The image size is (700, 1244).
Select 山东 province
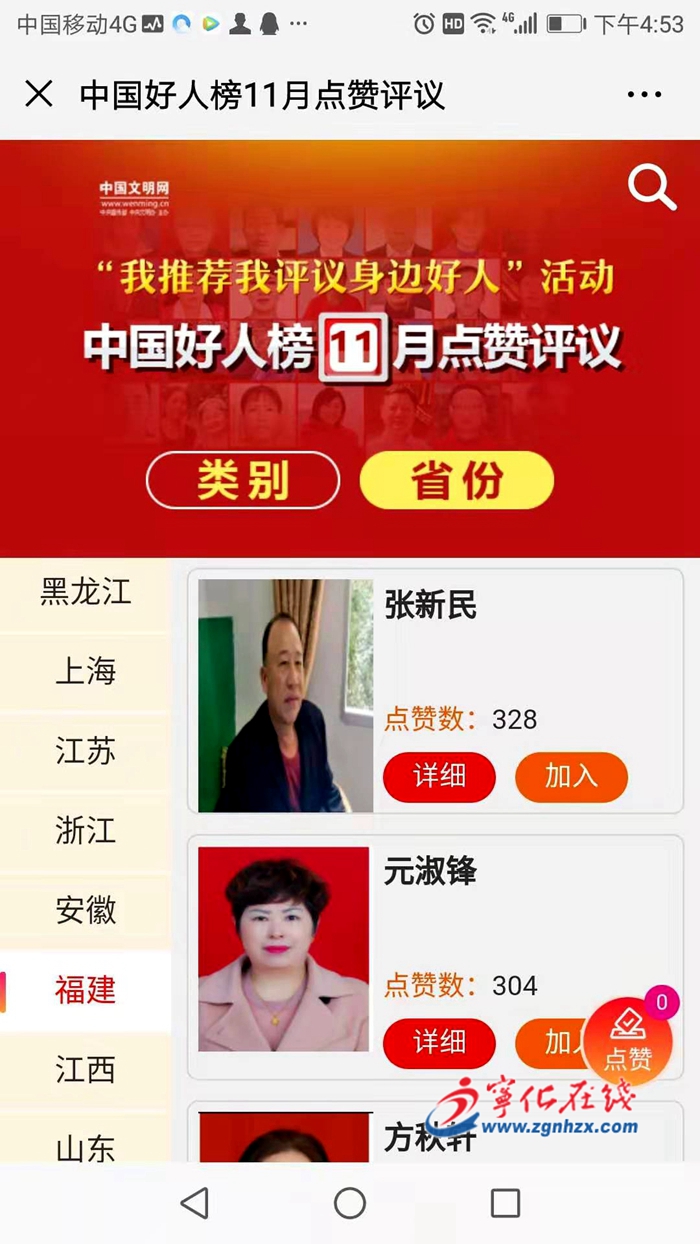pos(85,1148)
